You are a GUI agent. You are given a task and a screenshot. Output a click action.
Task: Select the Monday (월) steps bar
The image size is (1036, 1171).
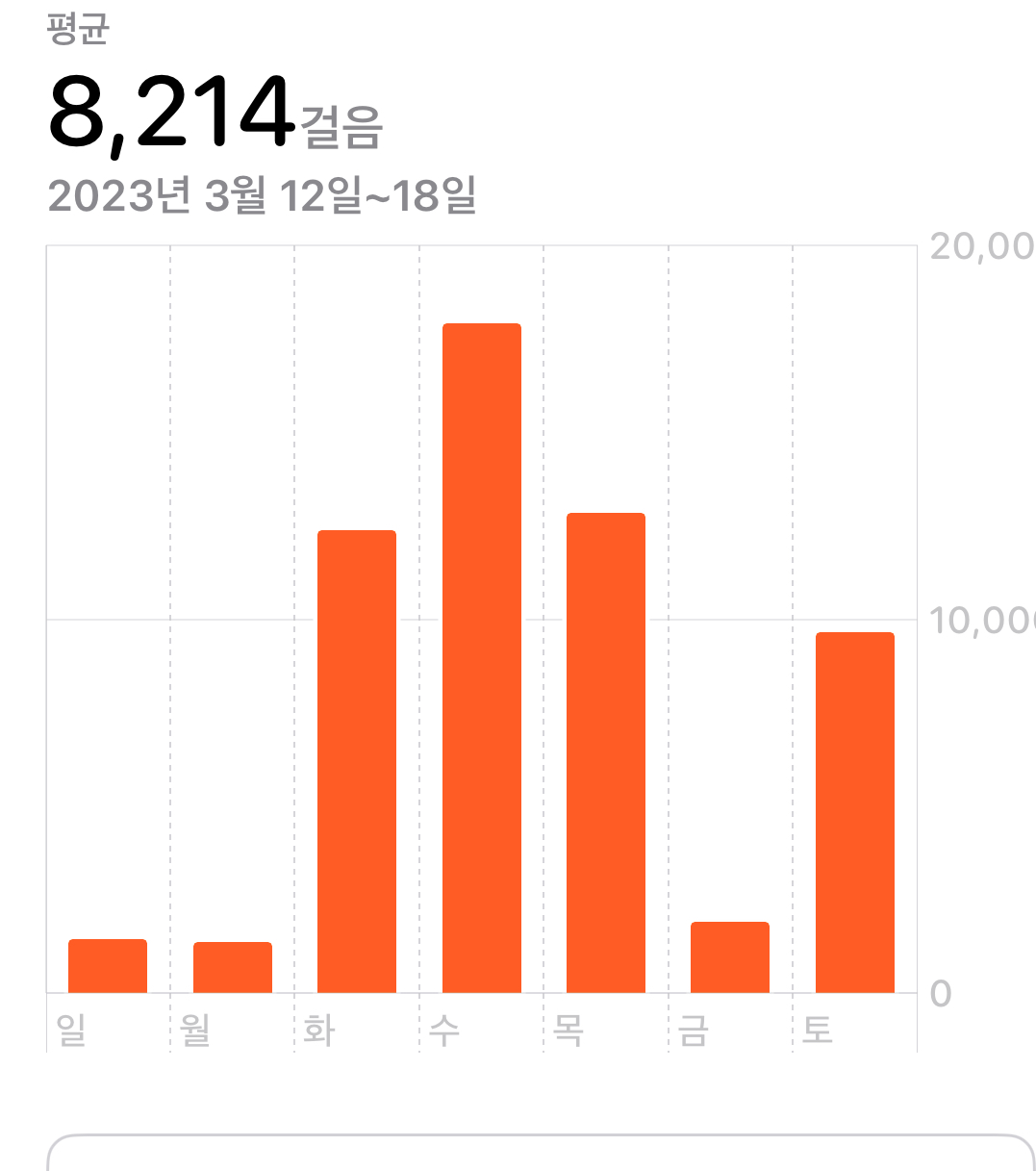click(233, 967)
